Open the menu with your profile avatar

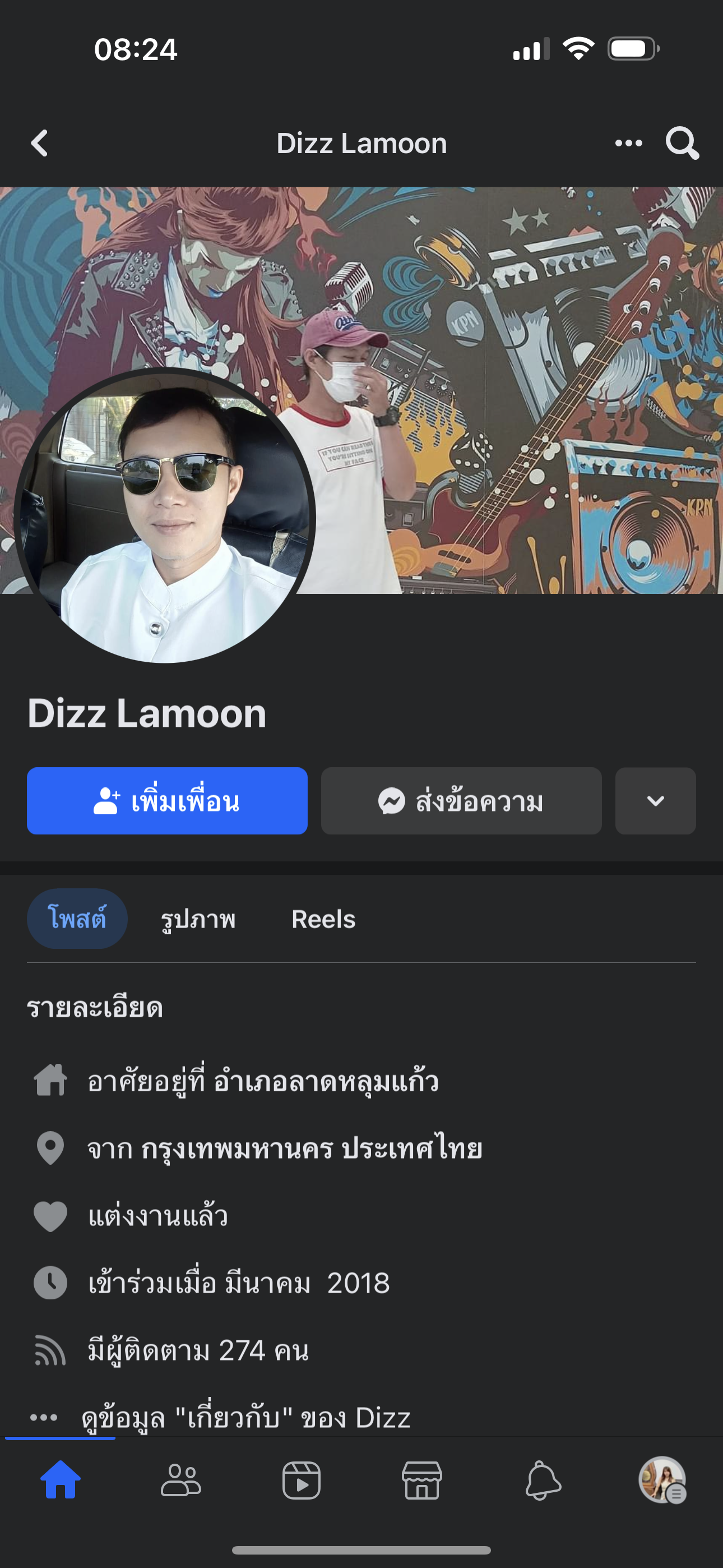(x=662, y=1480)
